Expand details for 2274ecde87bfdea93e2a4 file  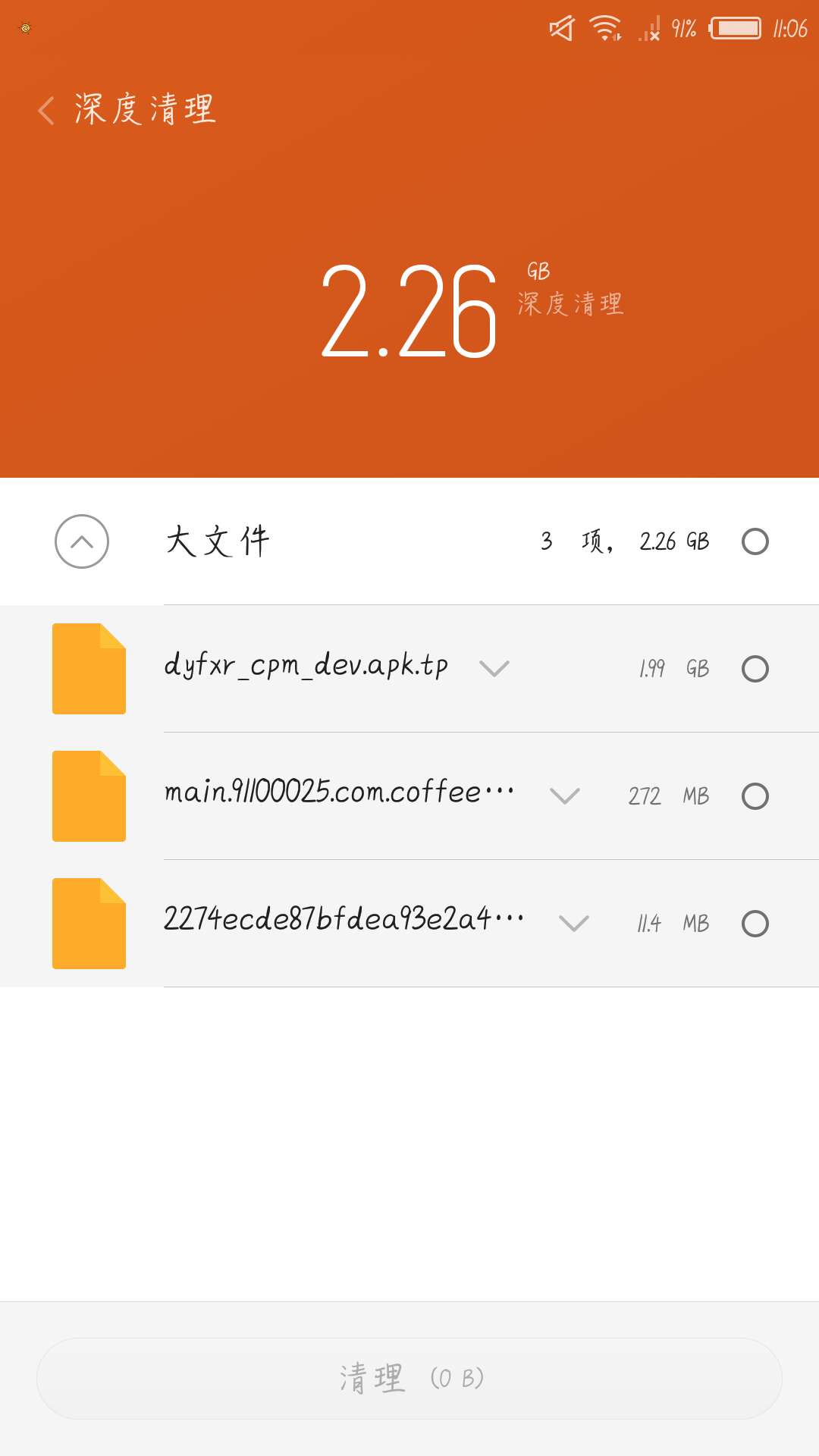574,923
